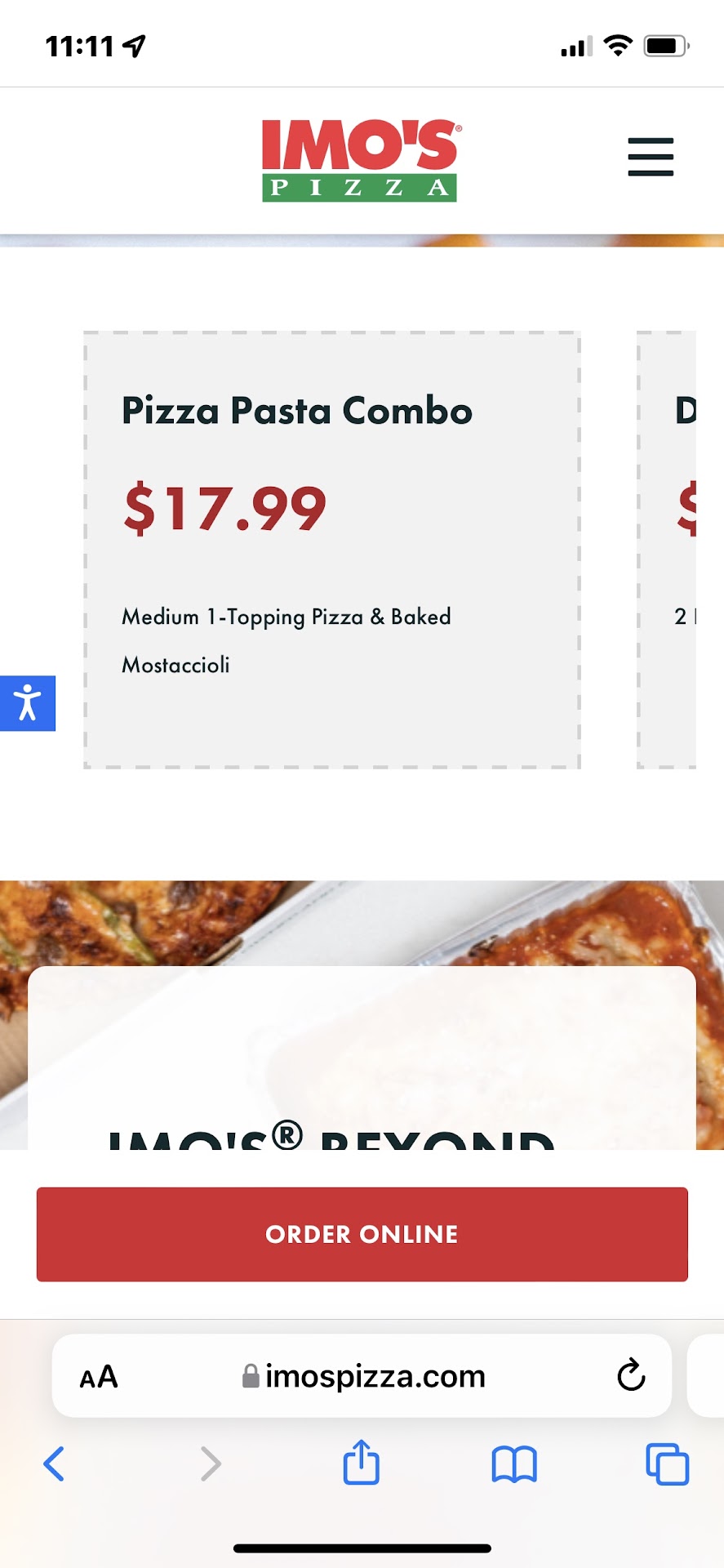
Task: Tap the Order Online button
Action: (362, 1234)
